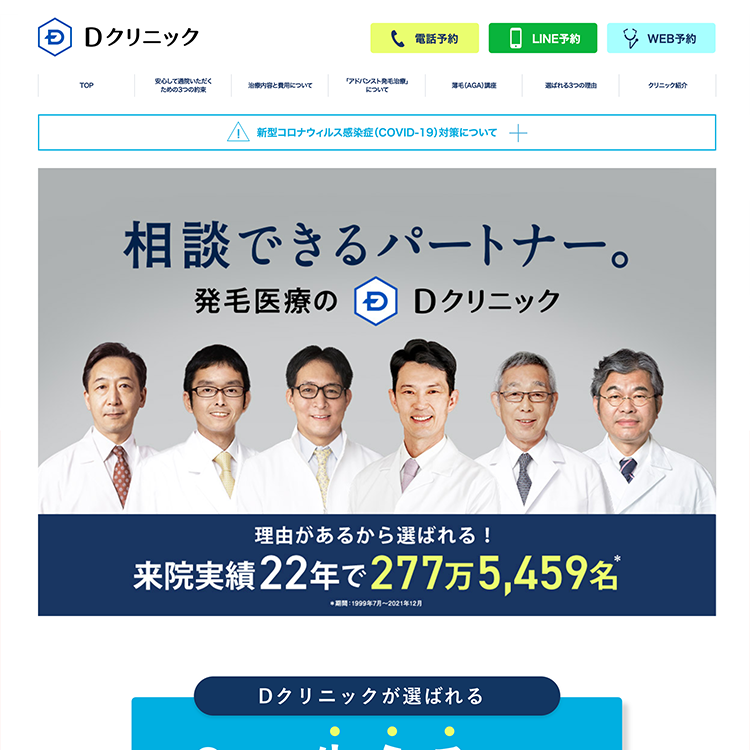Select the WEB予約 button
The height and width of the screenshot is (750, 750).
[661, 38]
